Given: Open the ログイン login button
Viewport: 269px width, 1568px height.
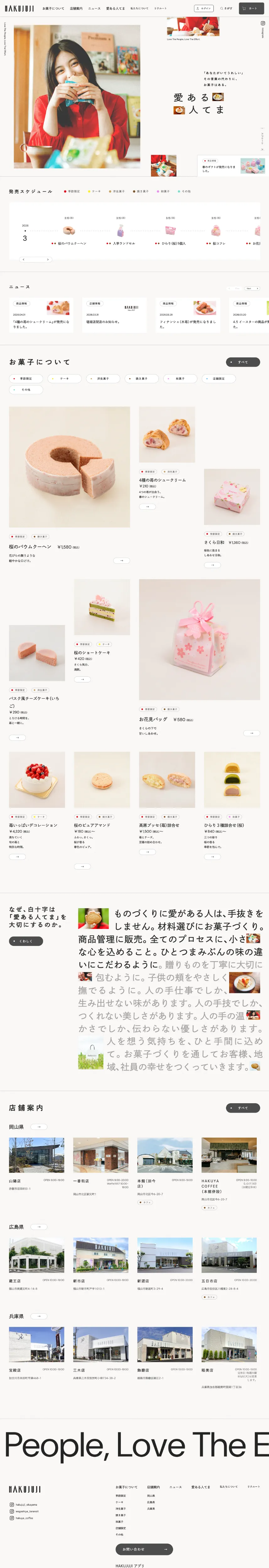Looking at the screenshot, I should pyautogui.click(x=204, y=8).
